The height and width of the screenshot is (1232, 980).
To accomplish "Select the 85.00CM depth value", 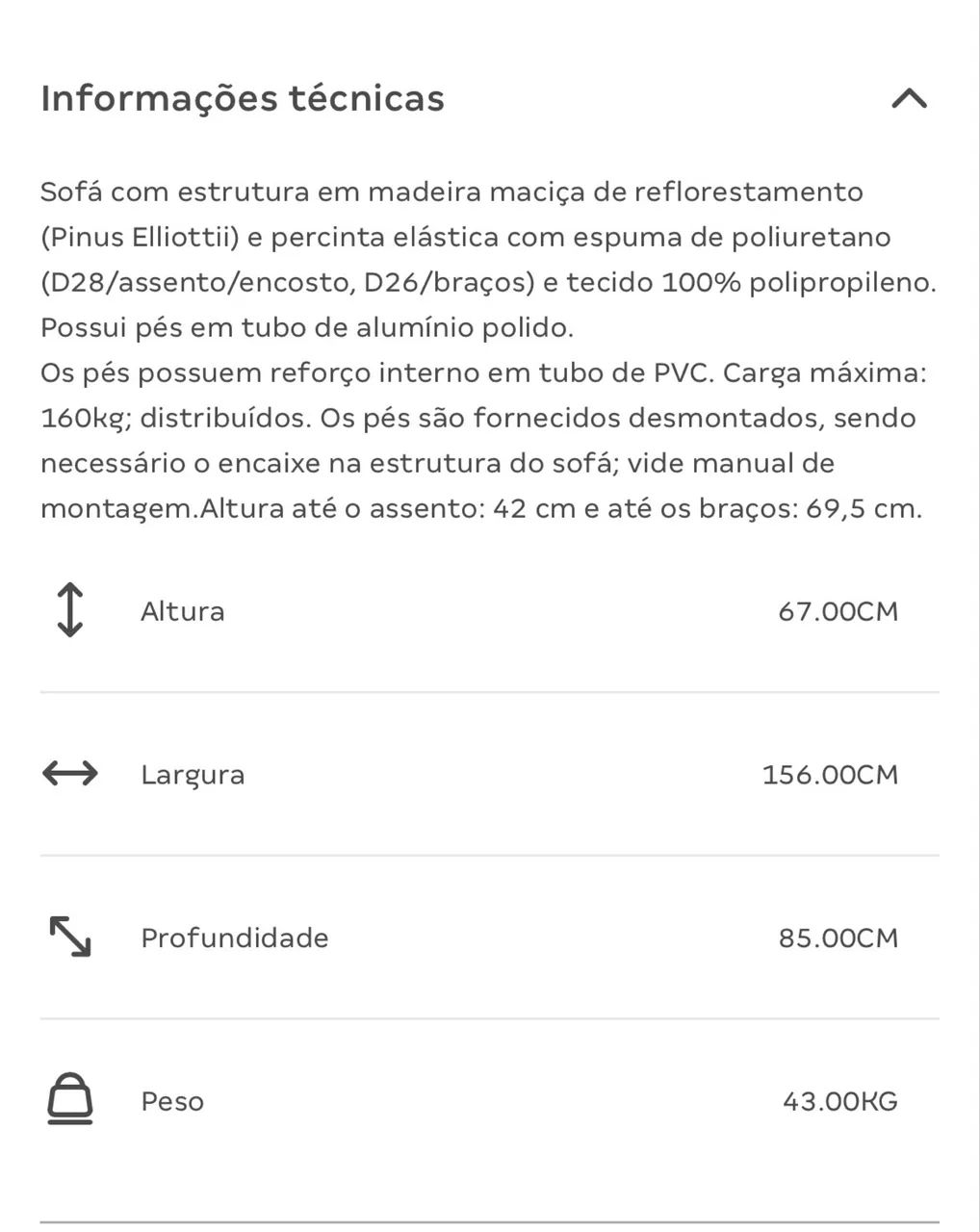I will (x=838, y=937).
